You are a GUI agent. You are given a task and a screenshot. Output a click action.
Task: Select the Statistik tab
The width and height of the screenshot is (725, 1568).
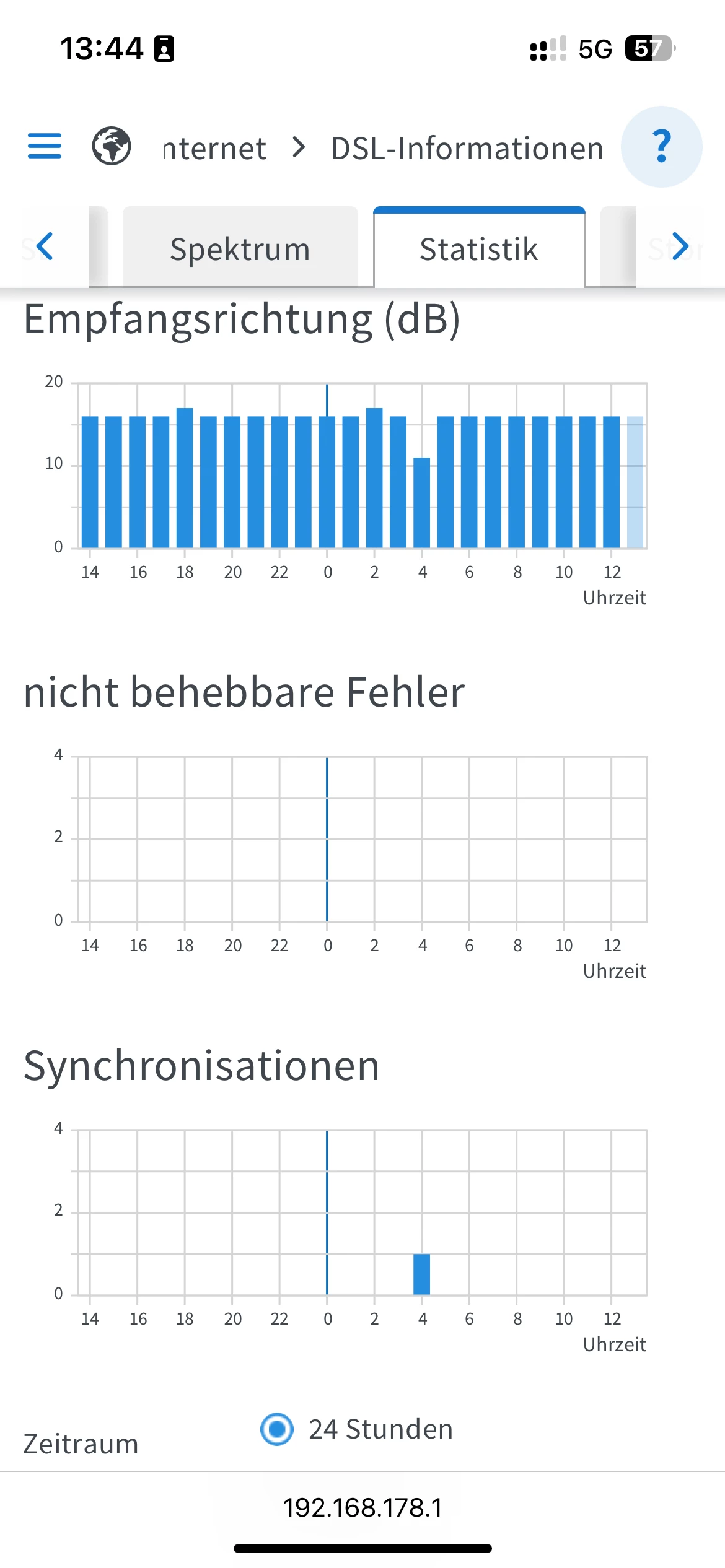(x=478, y=249)
